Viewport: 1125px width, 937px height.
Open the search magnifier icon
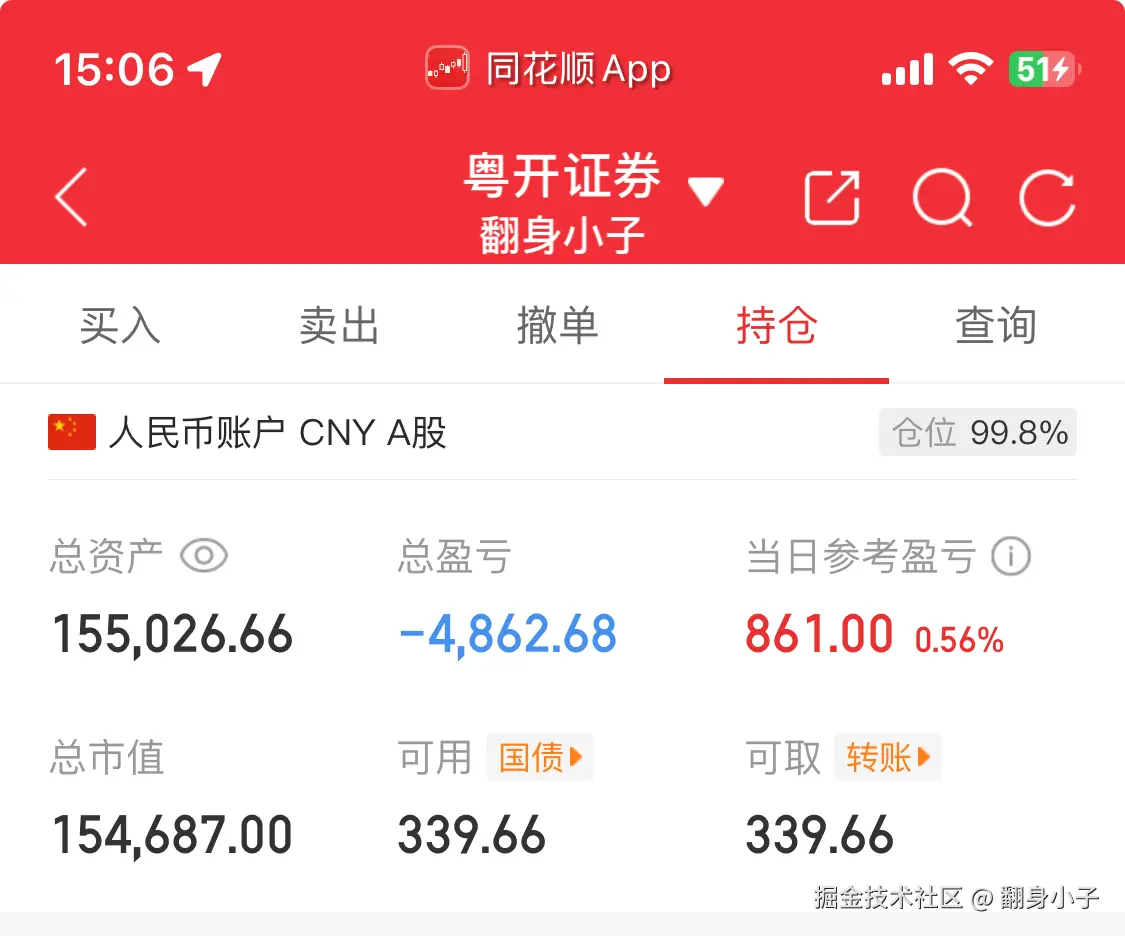(942, 197)
